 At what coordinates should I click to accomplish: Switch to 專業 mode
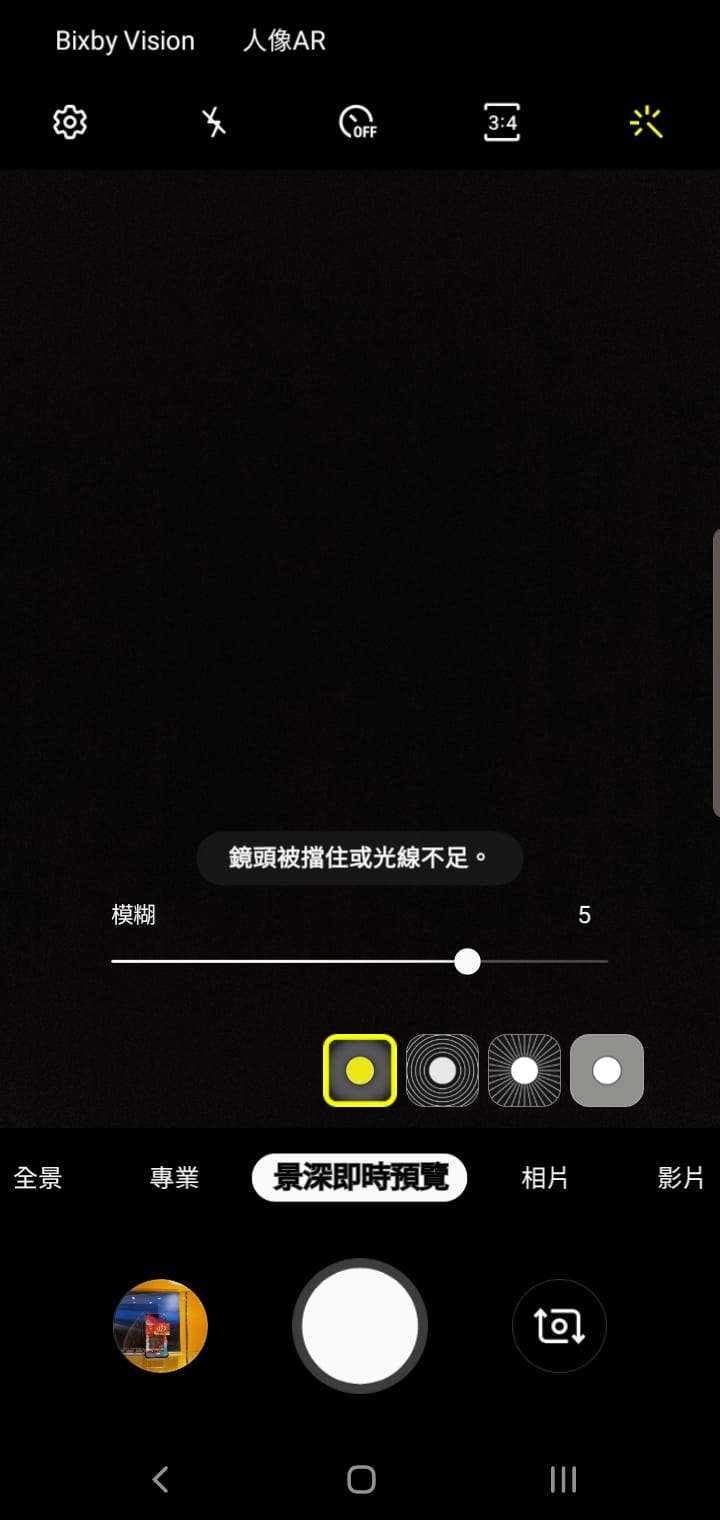(x=174, y=1178)
